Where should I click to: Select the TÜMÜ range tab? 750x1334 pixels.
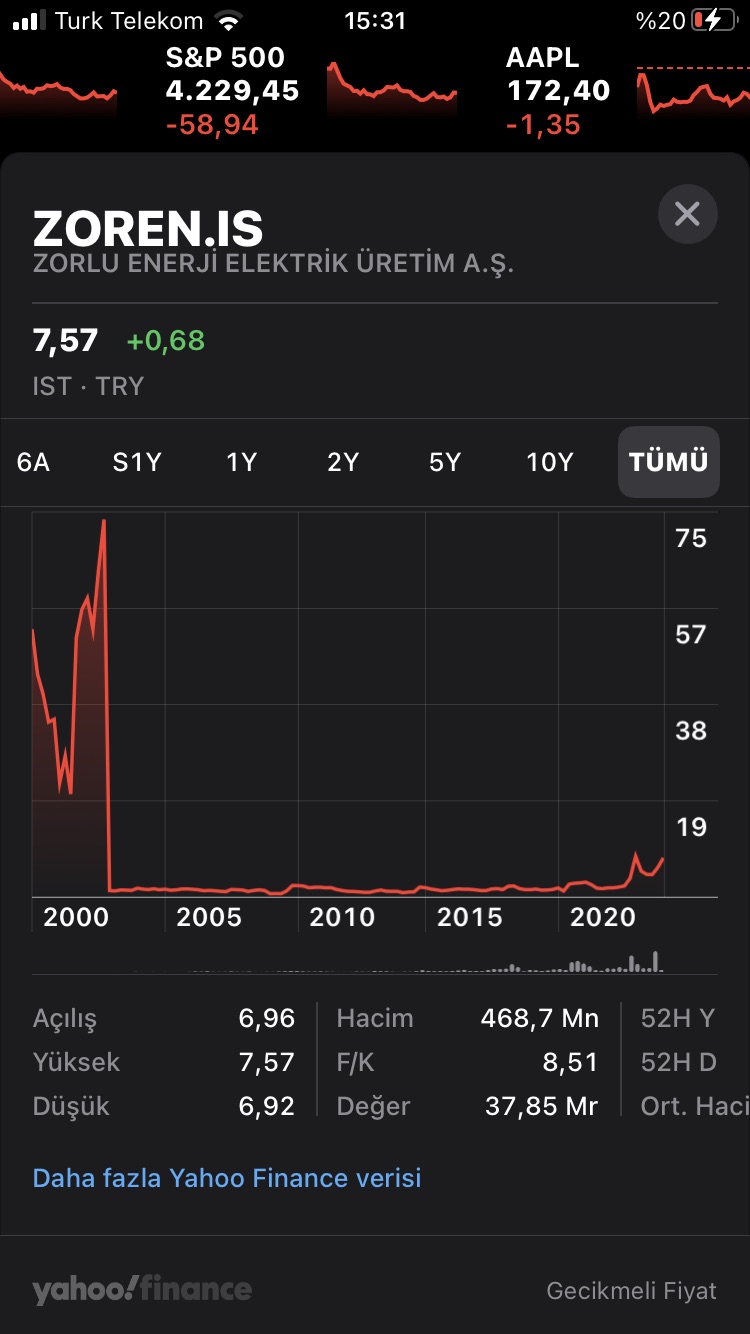coord(668,462)
